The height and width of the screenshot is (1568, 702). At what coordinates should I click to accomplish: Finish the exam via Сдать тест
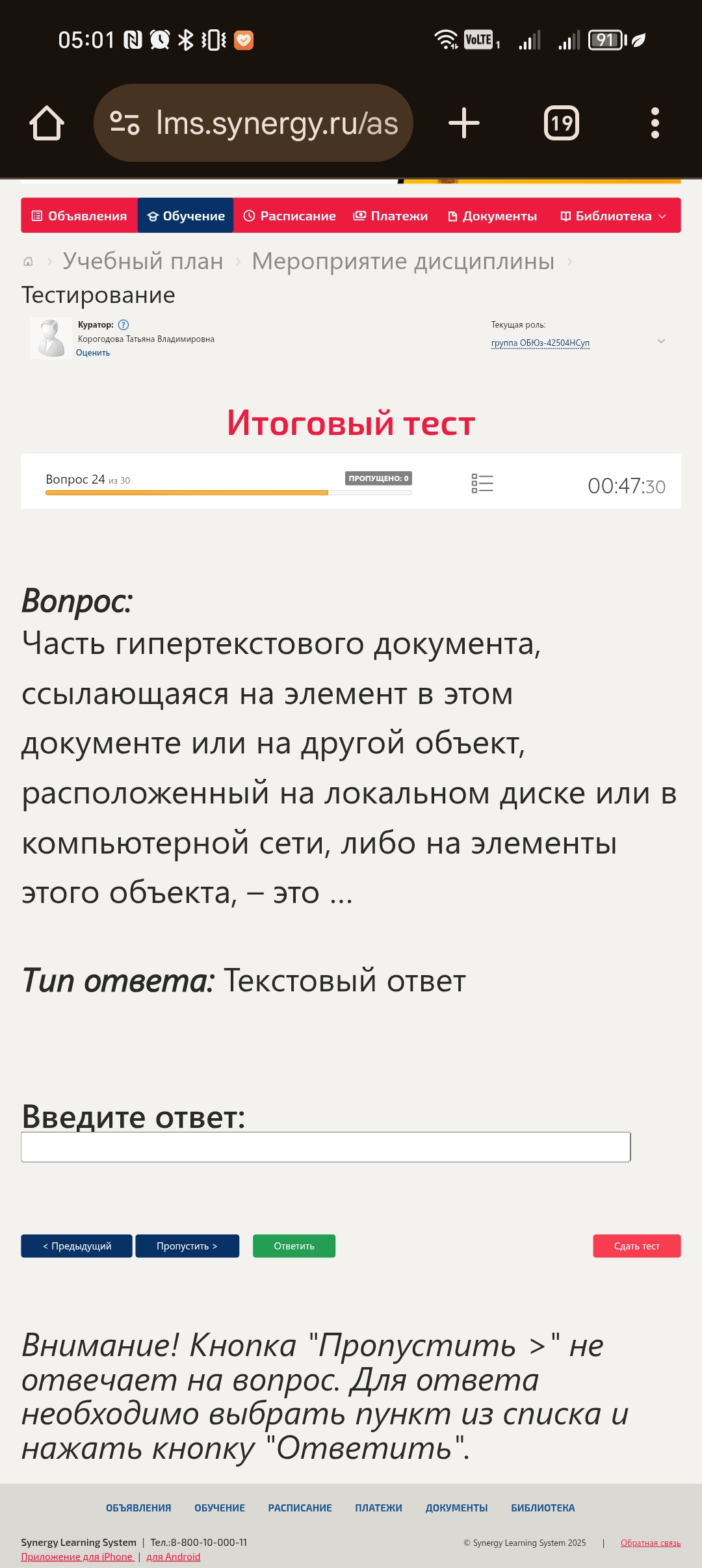click(636, 1246)
